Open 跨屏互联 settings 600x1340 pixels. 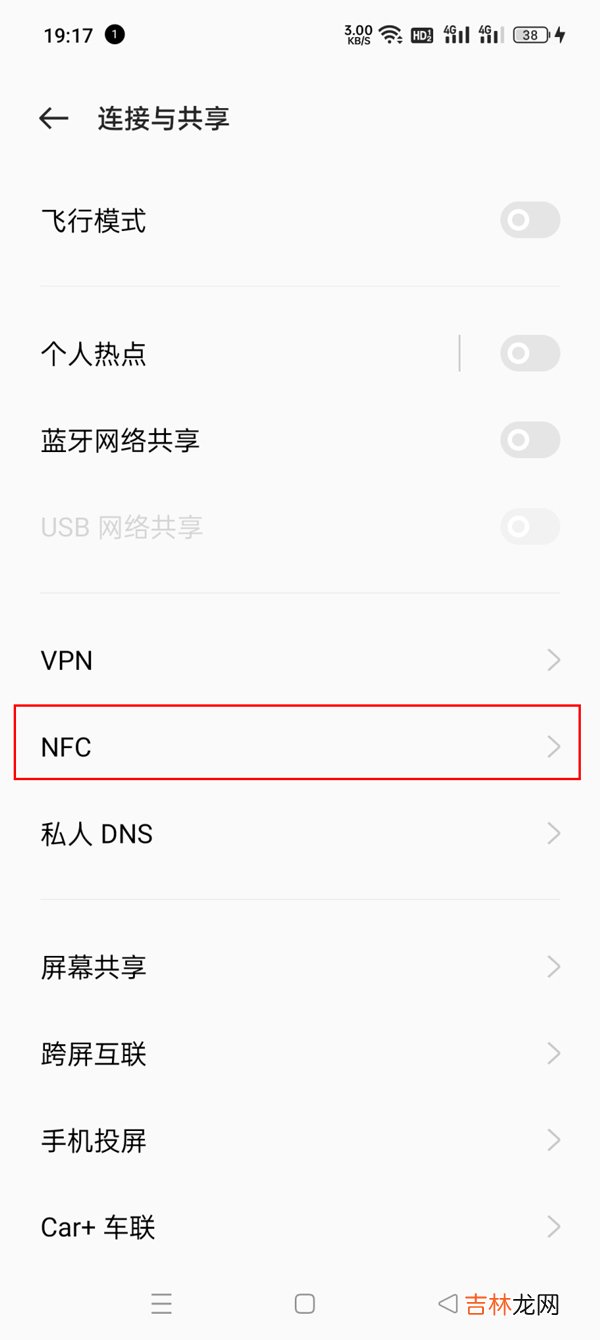[x=298, y=1054]
